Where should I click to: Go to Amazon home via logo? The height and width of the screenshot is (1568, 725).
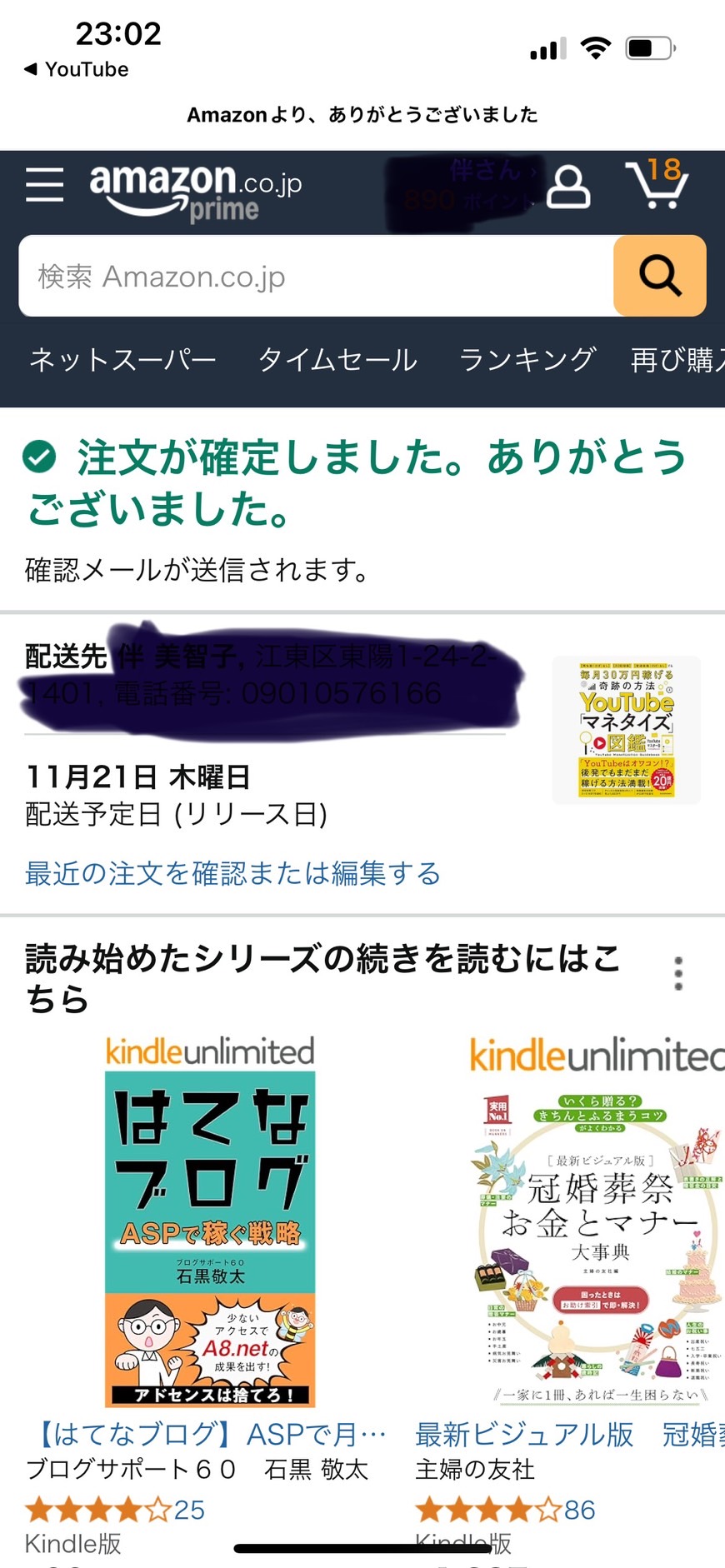point(196,191)
